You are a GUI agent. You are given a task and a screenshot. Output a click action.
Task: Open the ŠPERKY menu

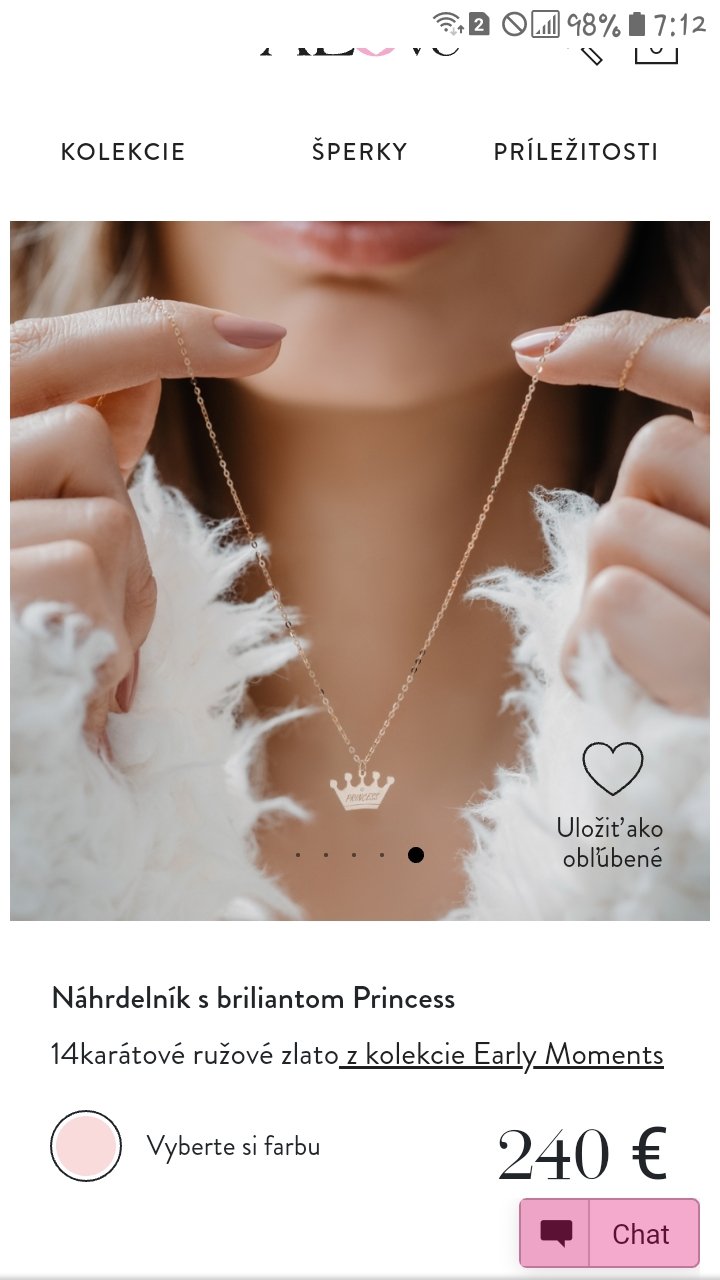[x=359, y=152]
